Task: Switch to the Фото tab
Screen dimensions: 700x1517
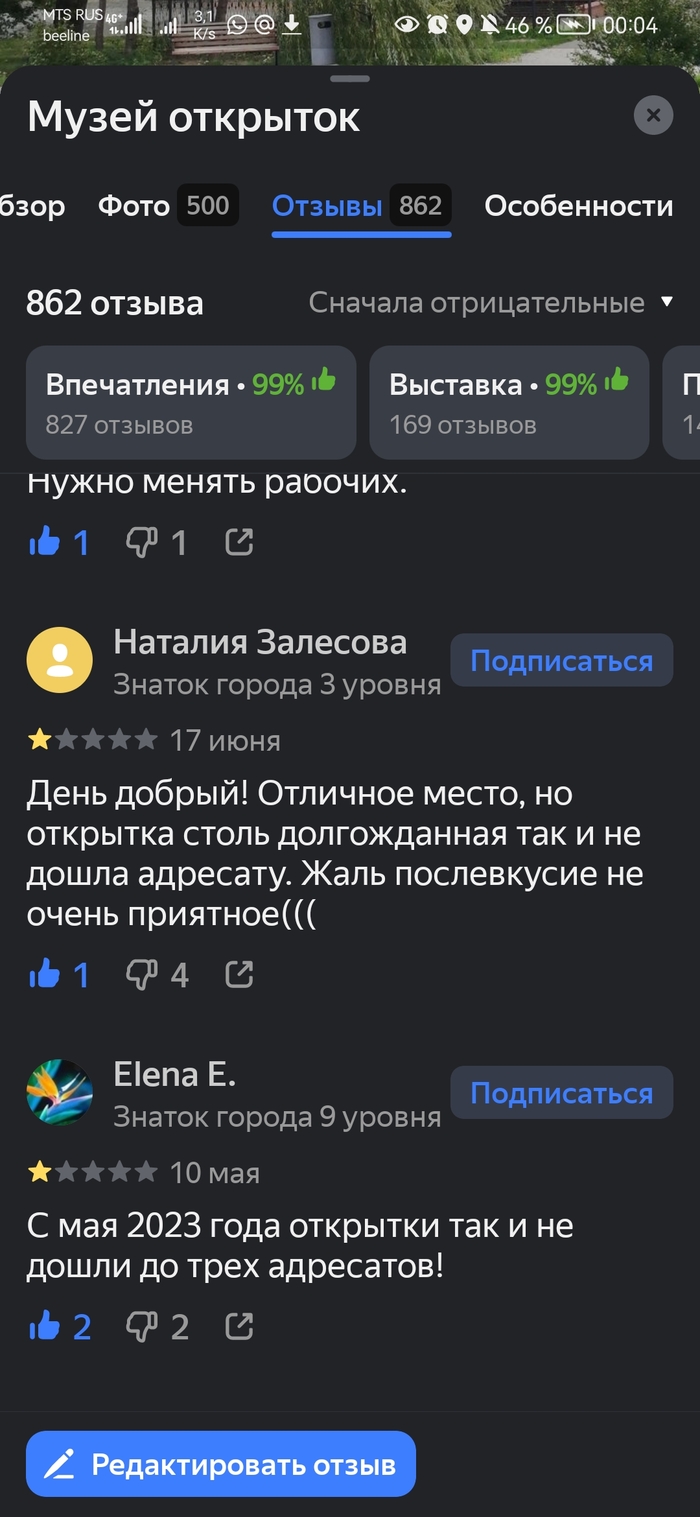Action: coord(167,206)
